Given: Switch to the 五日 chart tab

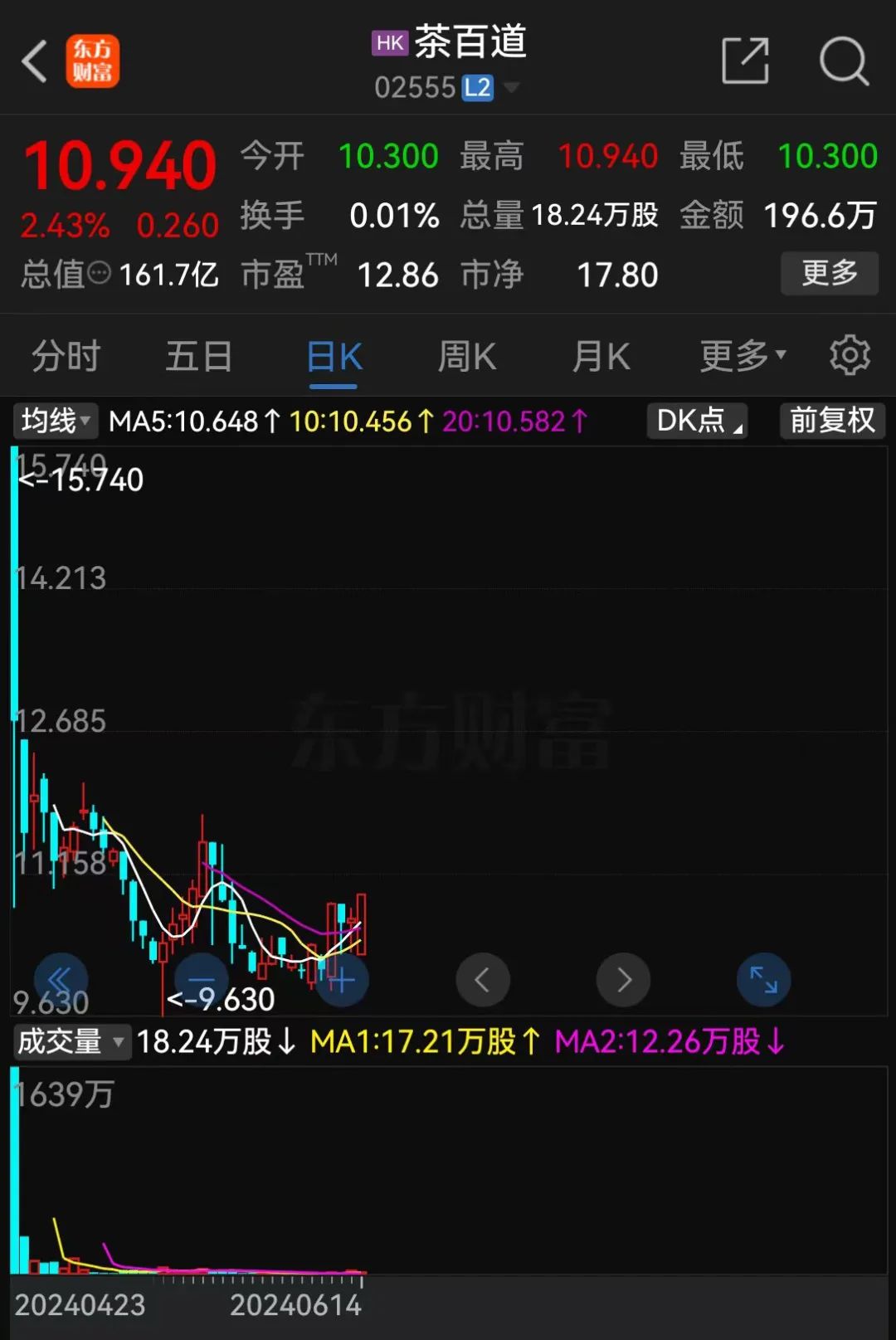Looking at the screenshot, I should click(198, 357).
